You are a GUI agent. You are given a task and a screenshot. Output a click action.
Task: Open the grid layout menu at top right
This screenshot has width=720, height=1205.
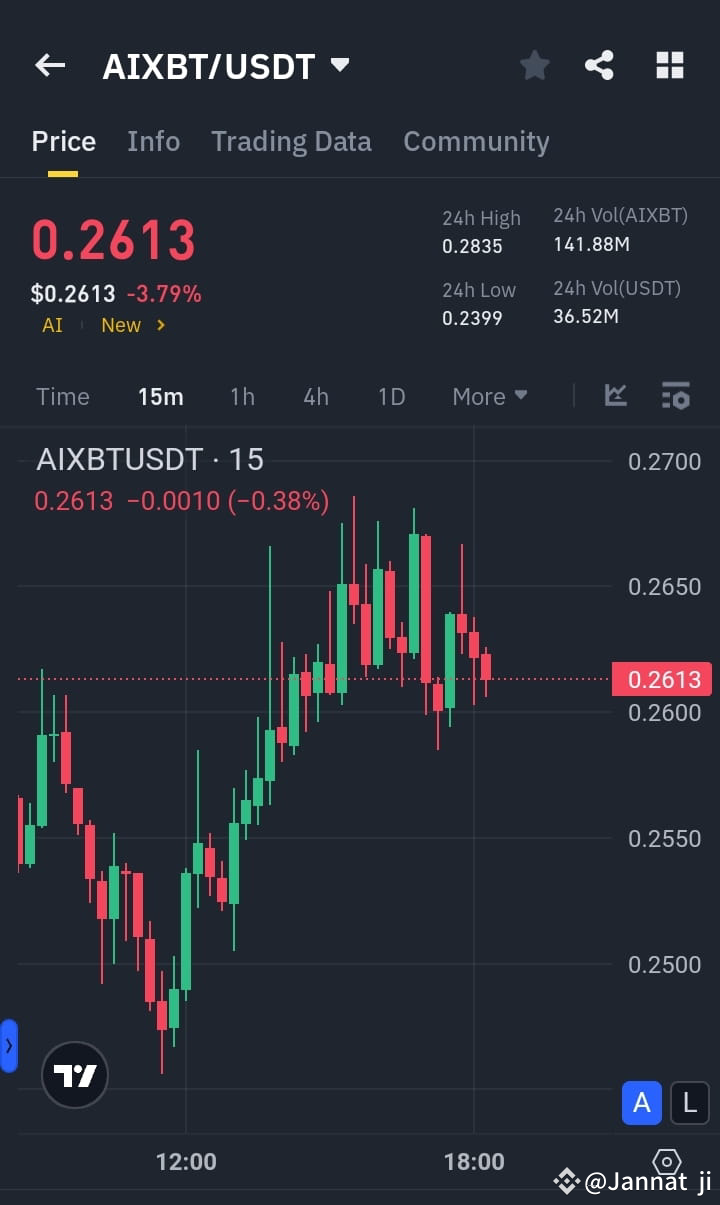point(668,65)
